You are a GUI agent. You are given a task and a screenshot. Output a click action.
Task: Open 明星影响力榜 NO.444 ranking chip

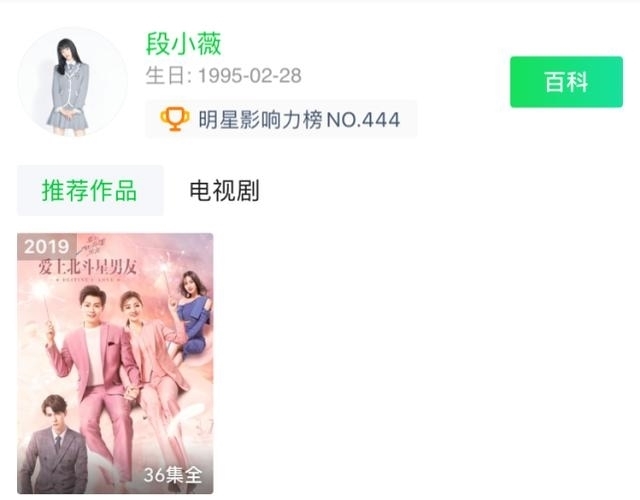tap(281, 120)
